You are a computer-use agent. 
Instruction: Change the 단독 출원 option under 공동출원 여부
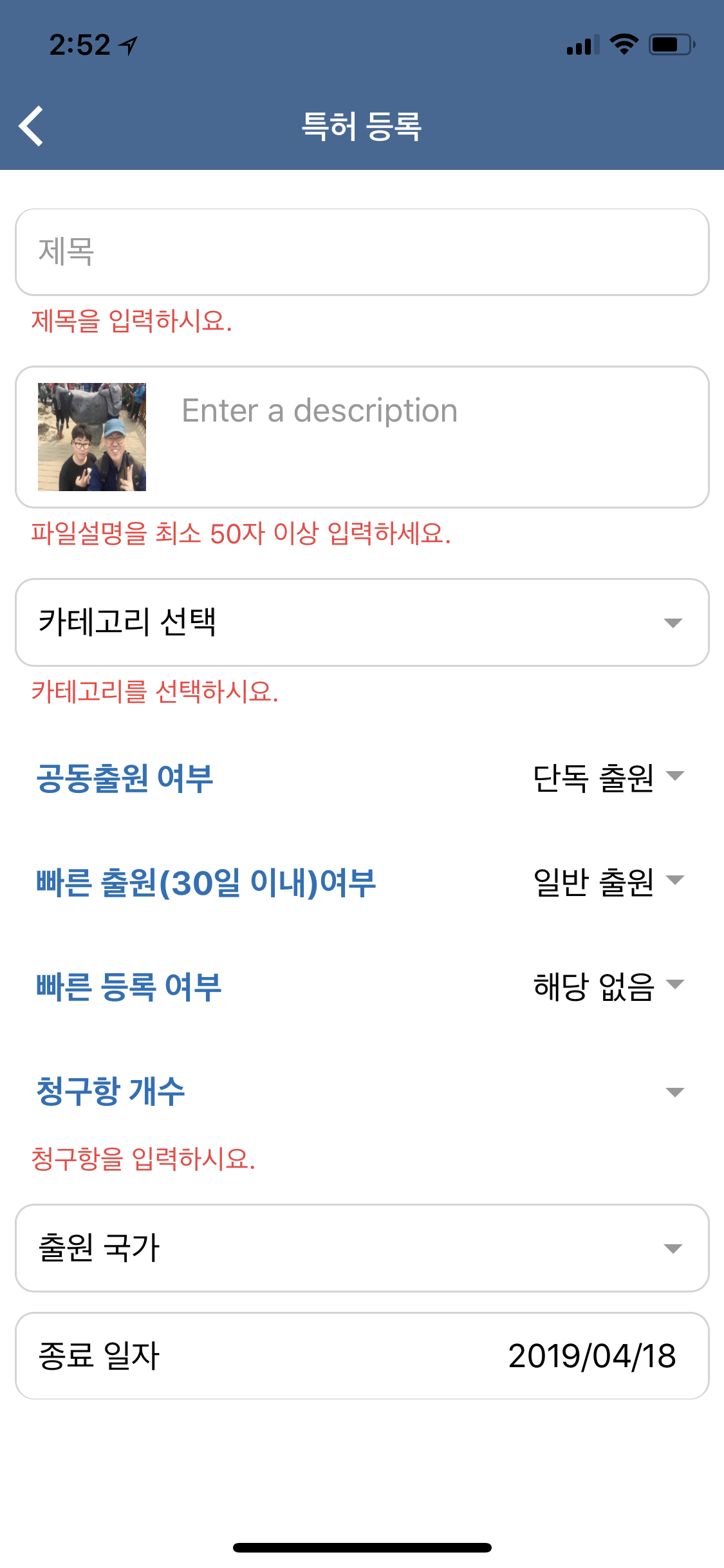608,778
